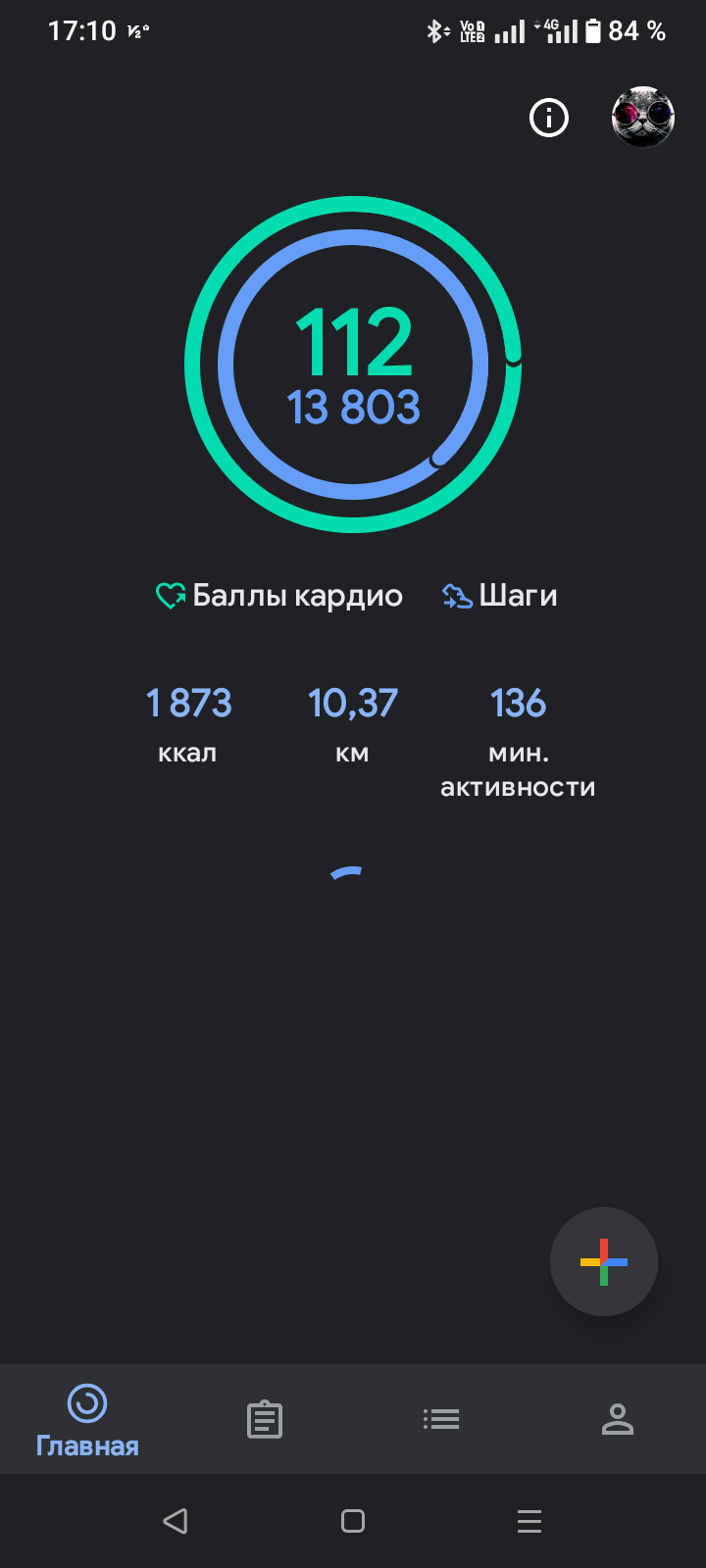Go to the profile person tab
706x1568 pixels.
(x=618, y=1419)
